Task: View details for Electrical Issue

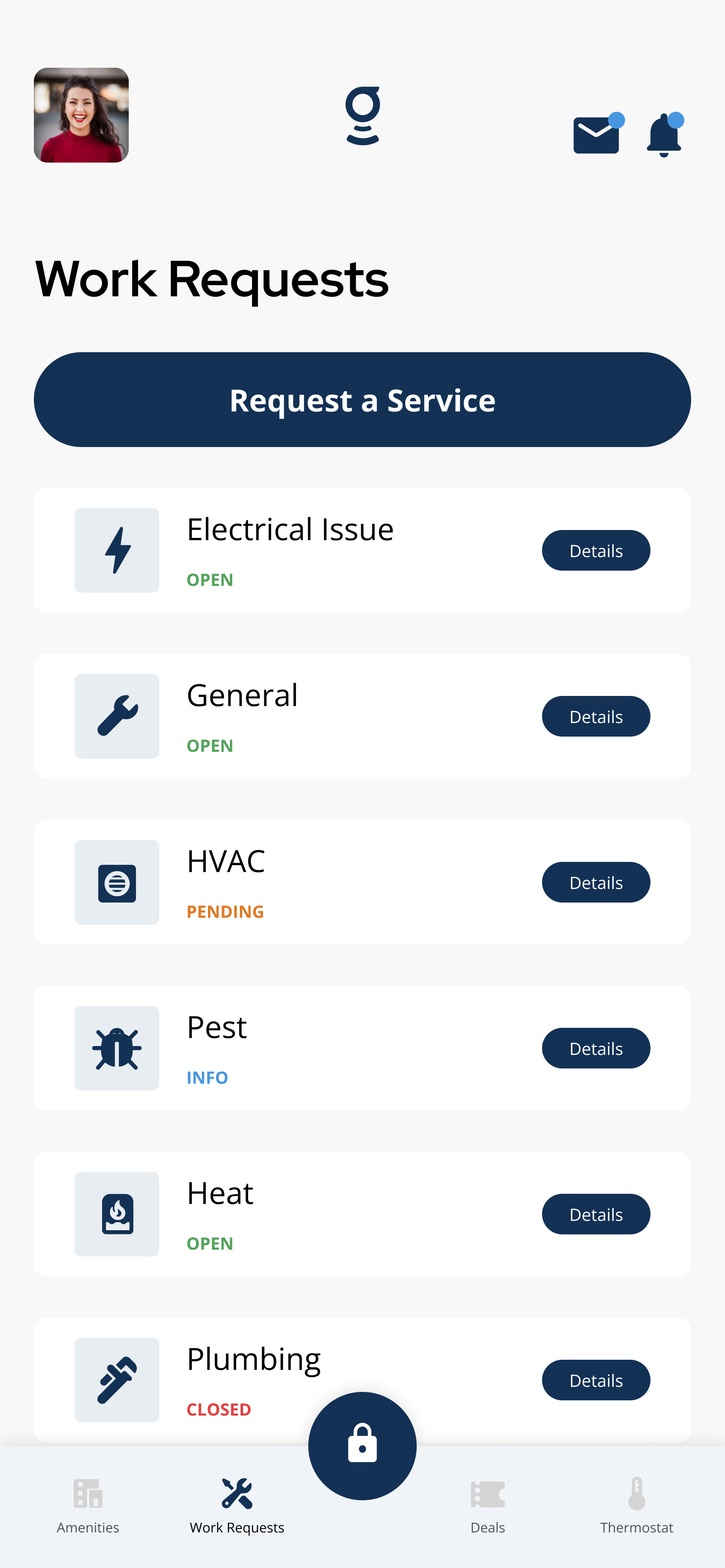Action: pyautogui.click(x=596, y=550)
